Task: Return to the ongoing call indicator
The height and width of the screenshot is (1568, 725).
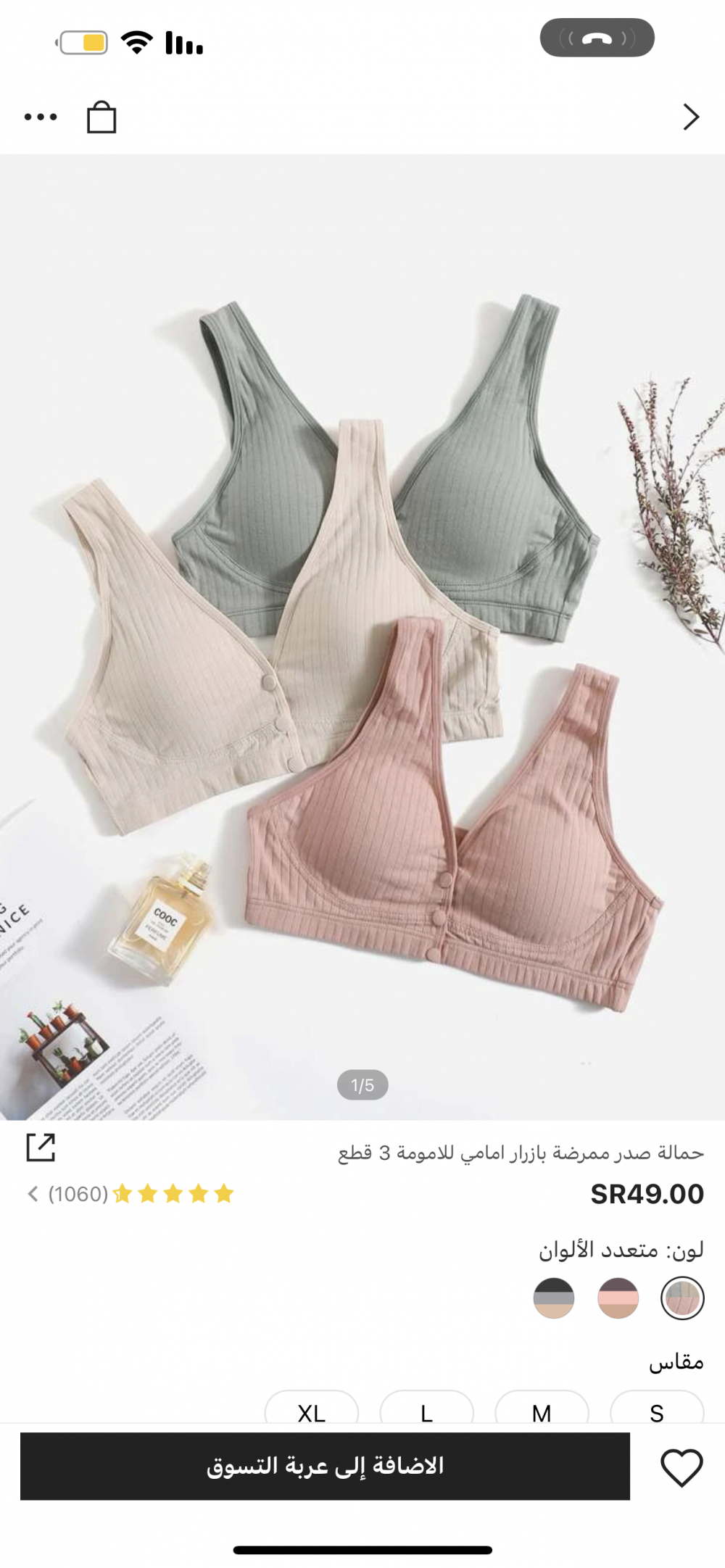Action: click(597, 38)
